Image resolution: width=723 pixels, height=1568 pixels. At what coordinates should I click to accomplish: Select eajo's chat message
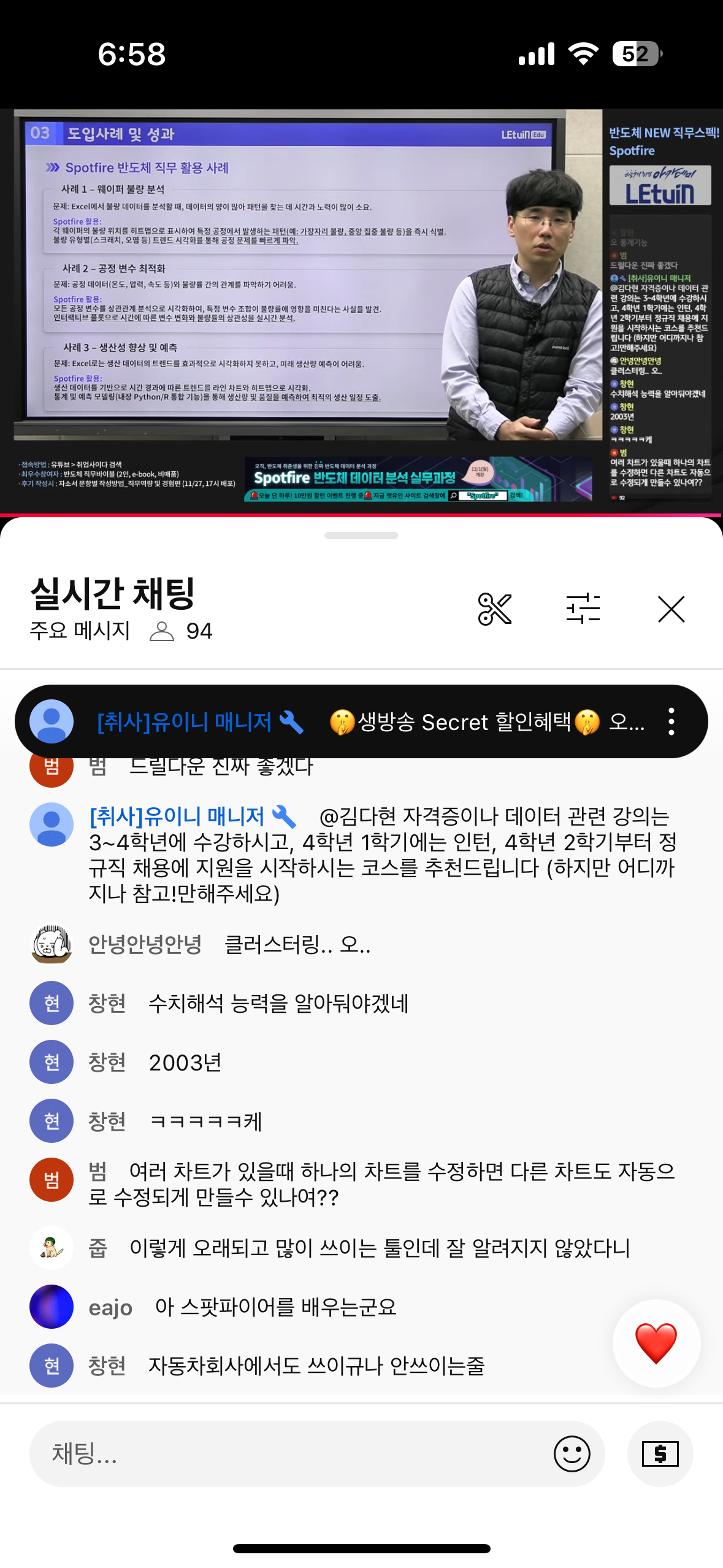point(276,1307)
